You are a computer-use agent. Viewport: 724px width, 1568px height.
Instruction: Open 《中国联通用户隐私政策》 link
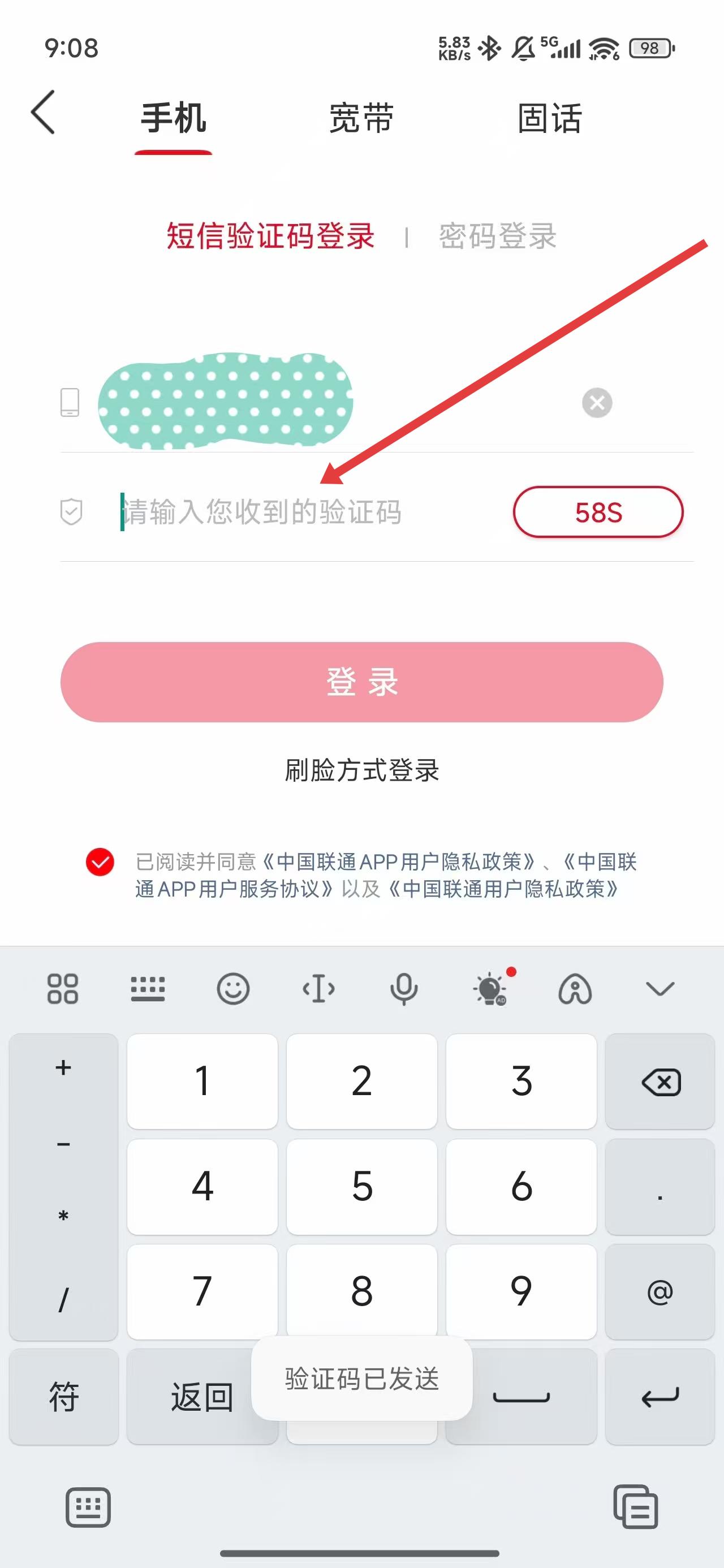[504, 889]
